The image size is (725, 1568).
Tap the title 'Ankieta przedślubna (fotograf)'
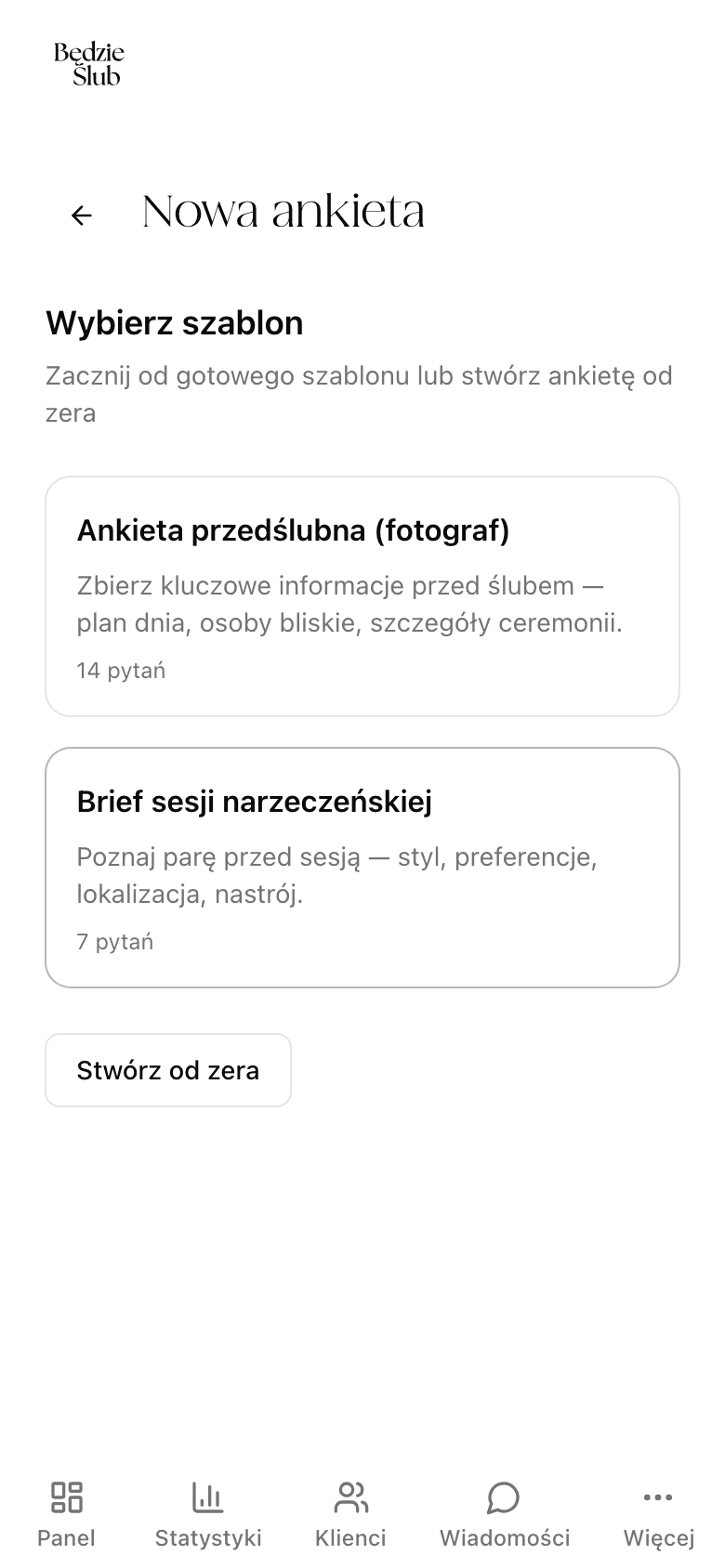pyautogui.click(x=296, y=529)
